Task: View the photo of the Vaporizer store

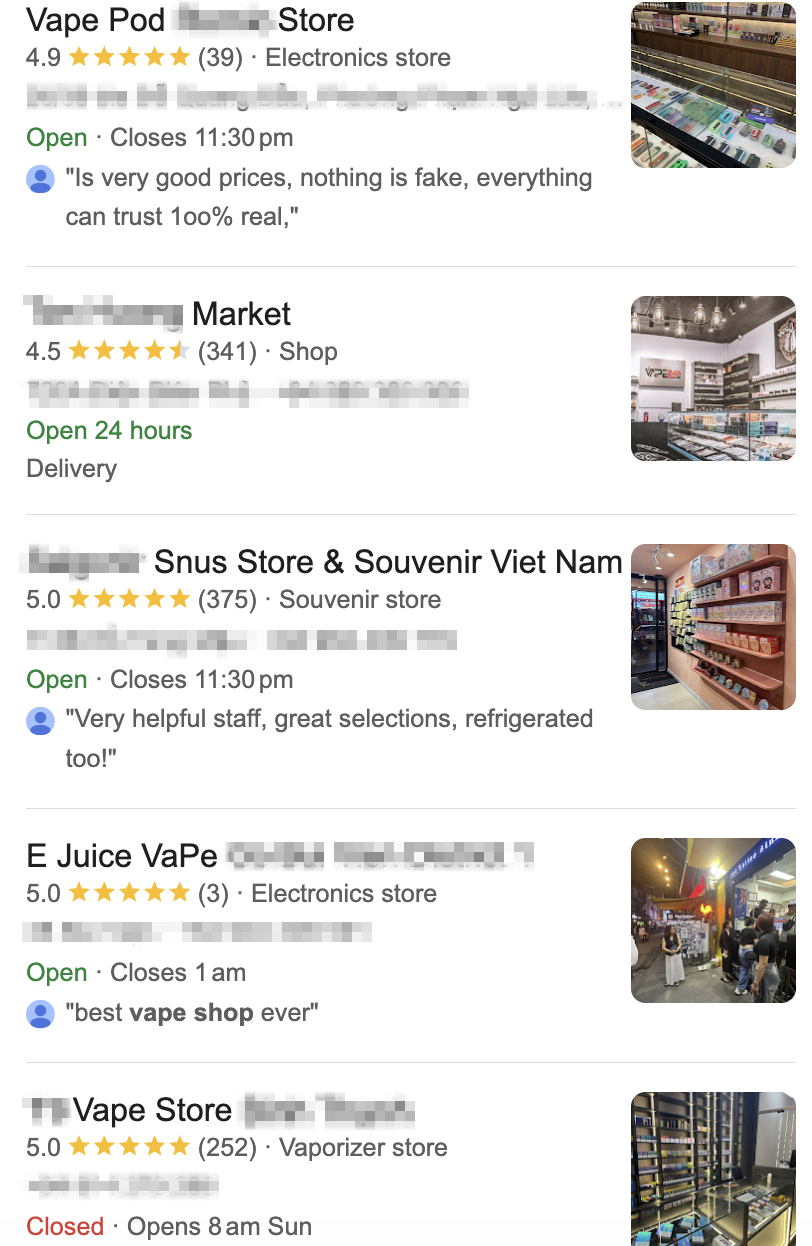Action: (x=713, y=1168)
